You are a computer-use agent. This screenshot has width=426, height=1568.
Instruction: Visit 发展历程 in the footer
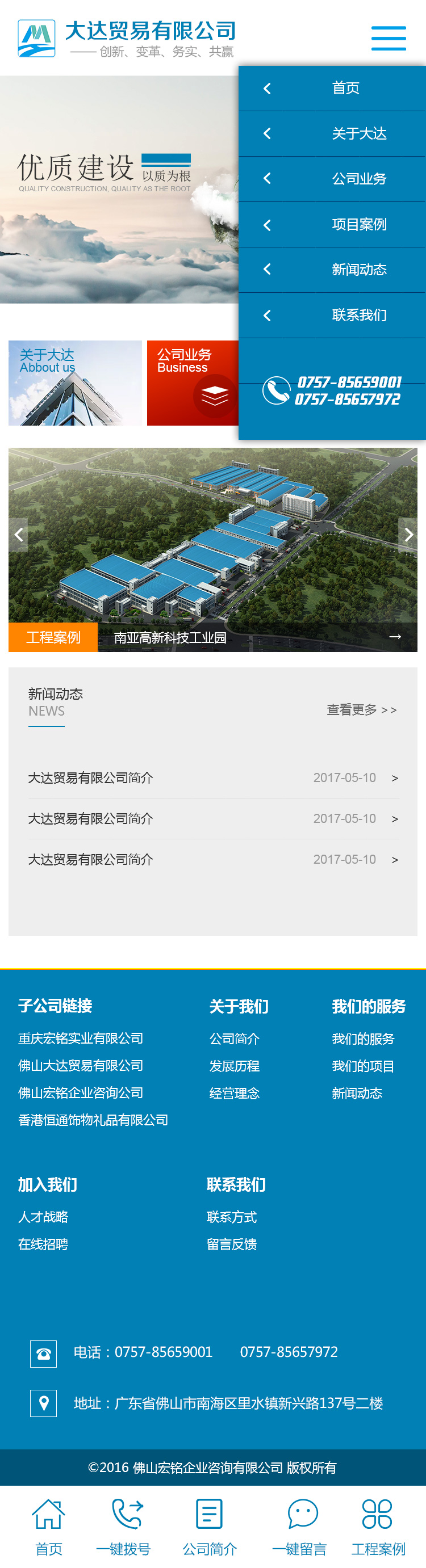pyautogui.click(x=234, y=1066)
